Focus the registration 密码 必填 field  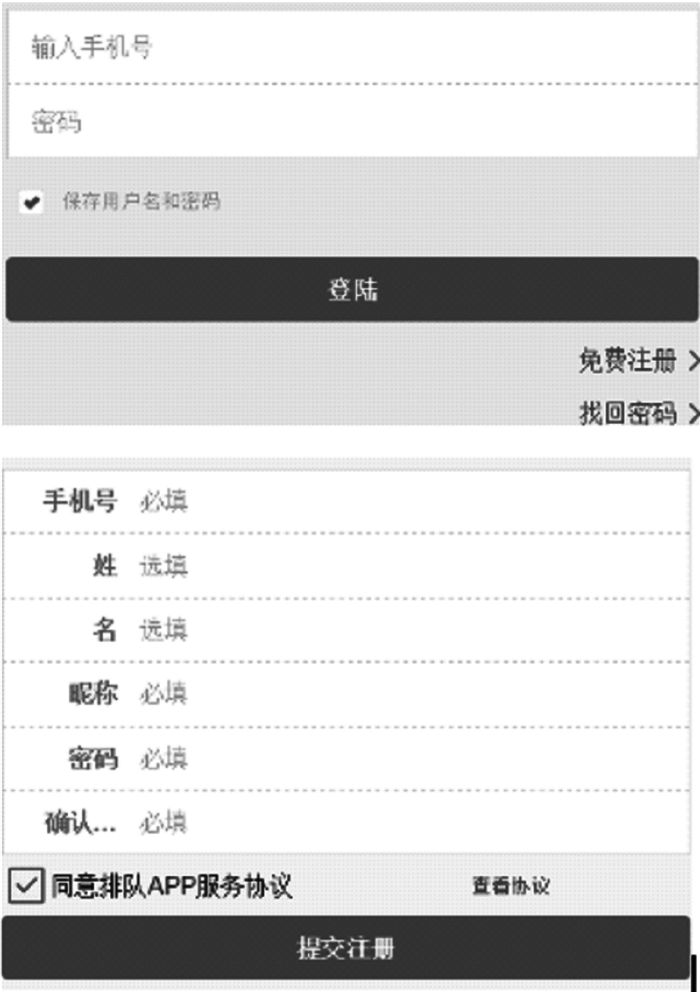[x=400, y=759]
